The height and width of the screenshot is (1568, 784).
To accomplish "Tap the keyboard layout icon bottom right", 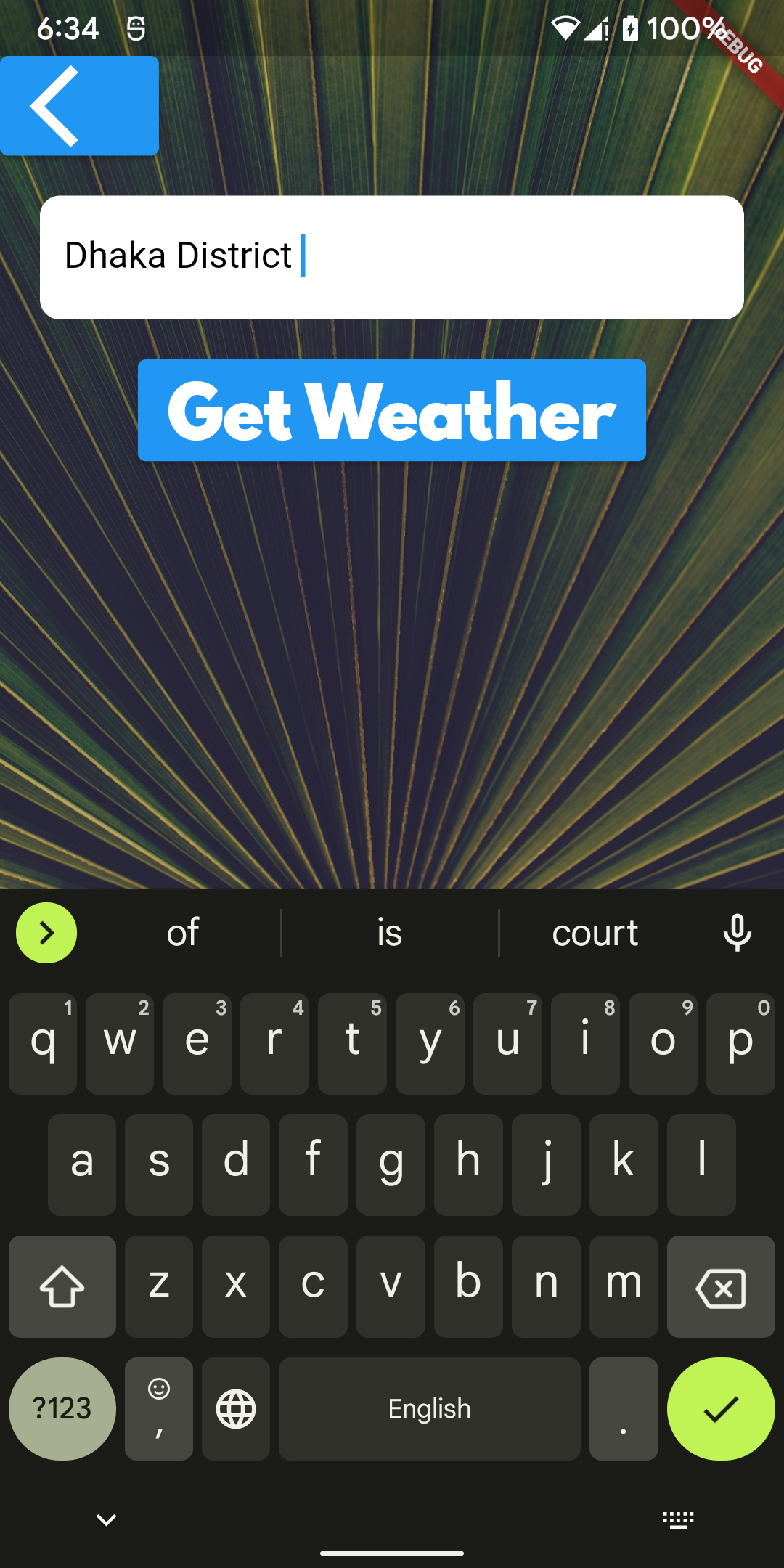I will point(678,1521).
